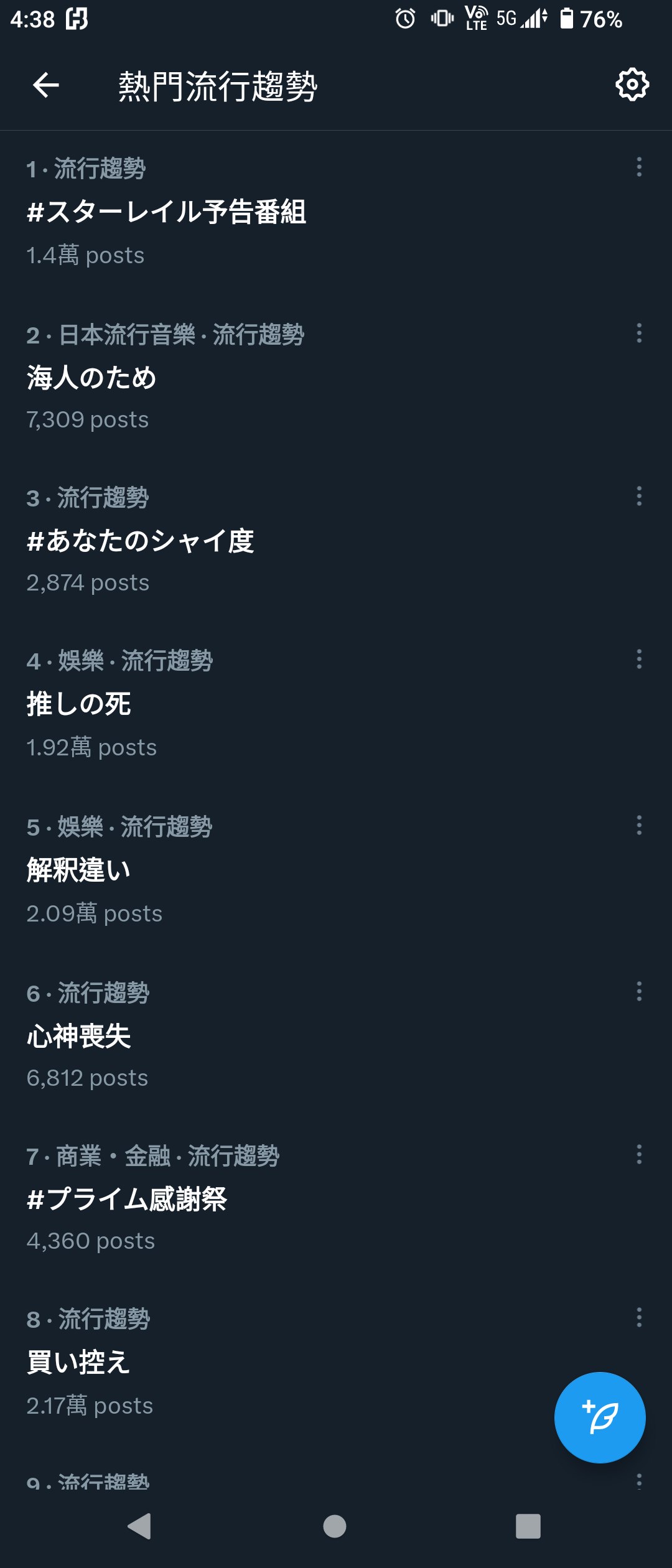Open more options for 買い控え

(639, 1317)
